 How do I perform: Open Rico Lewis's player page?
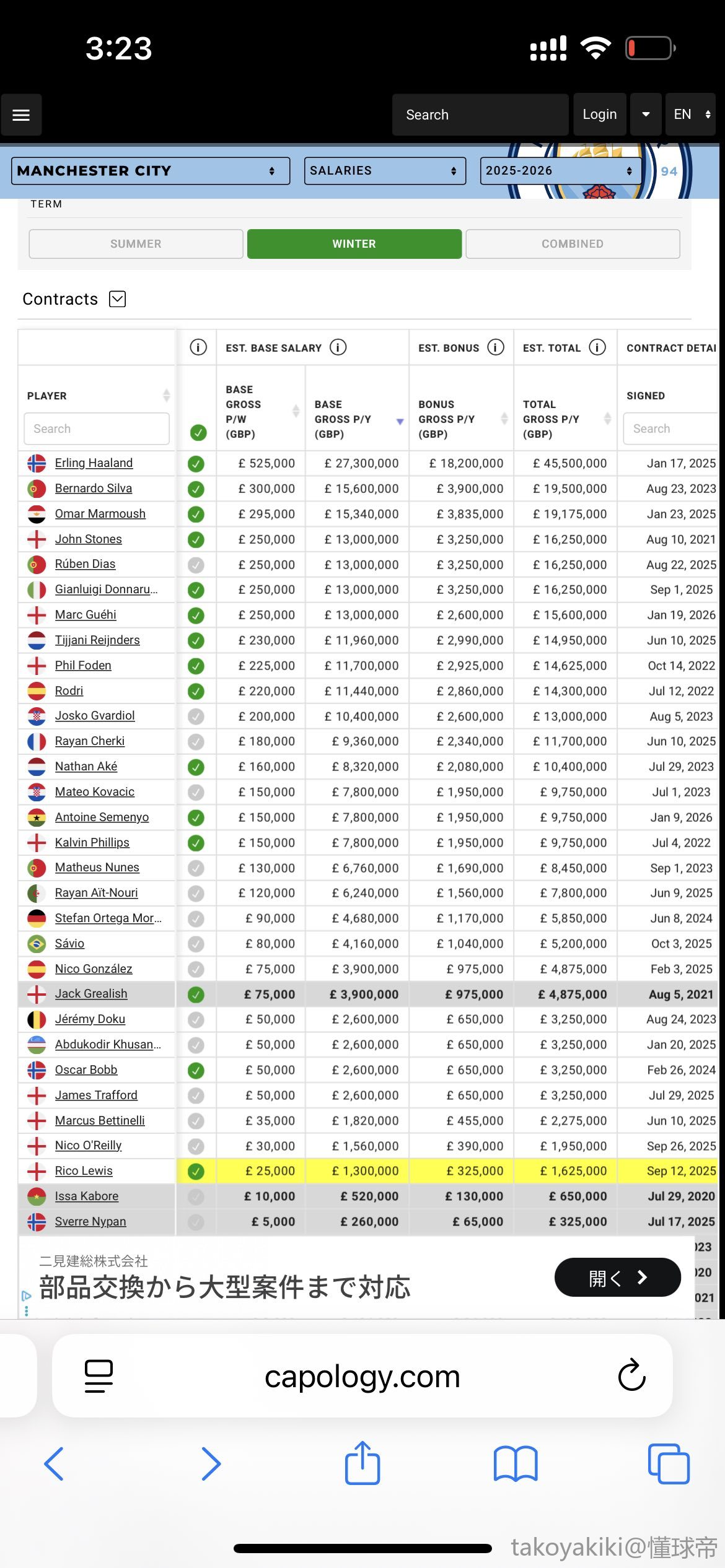tap(84, 1171)
